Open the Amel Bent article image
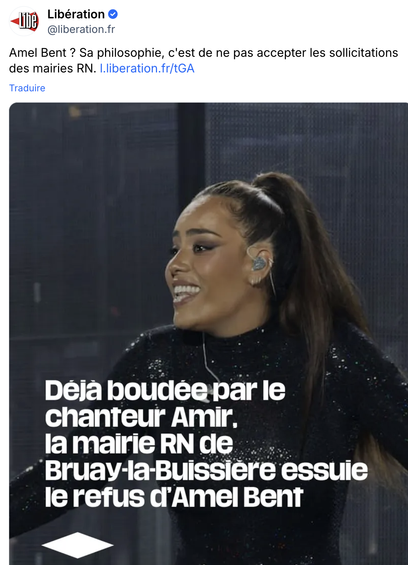This screenshot has width=408, height=565. (208, 334)
